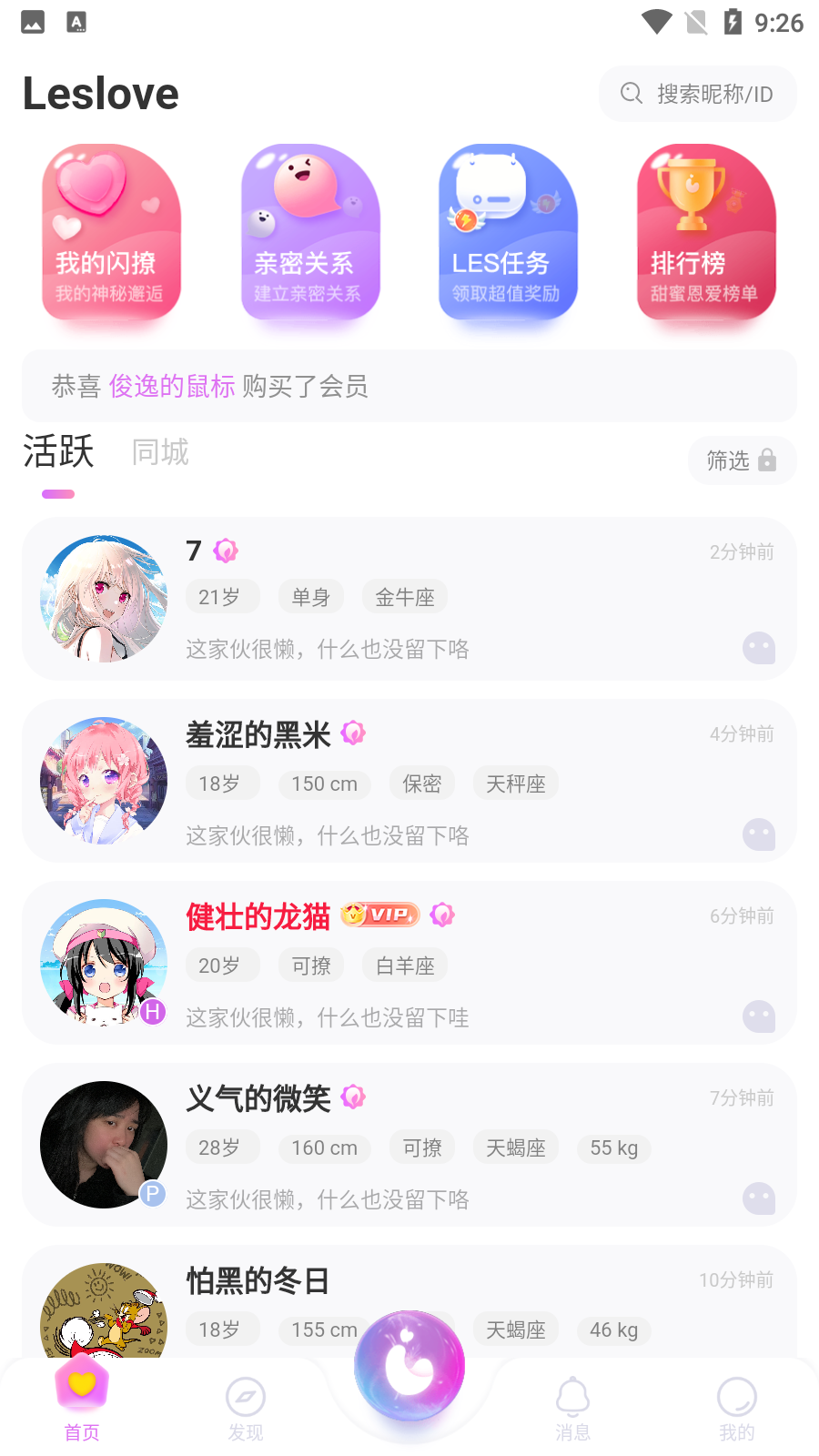Switch to the 我的 tab

(737, 1409)
